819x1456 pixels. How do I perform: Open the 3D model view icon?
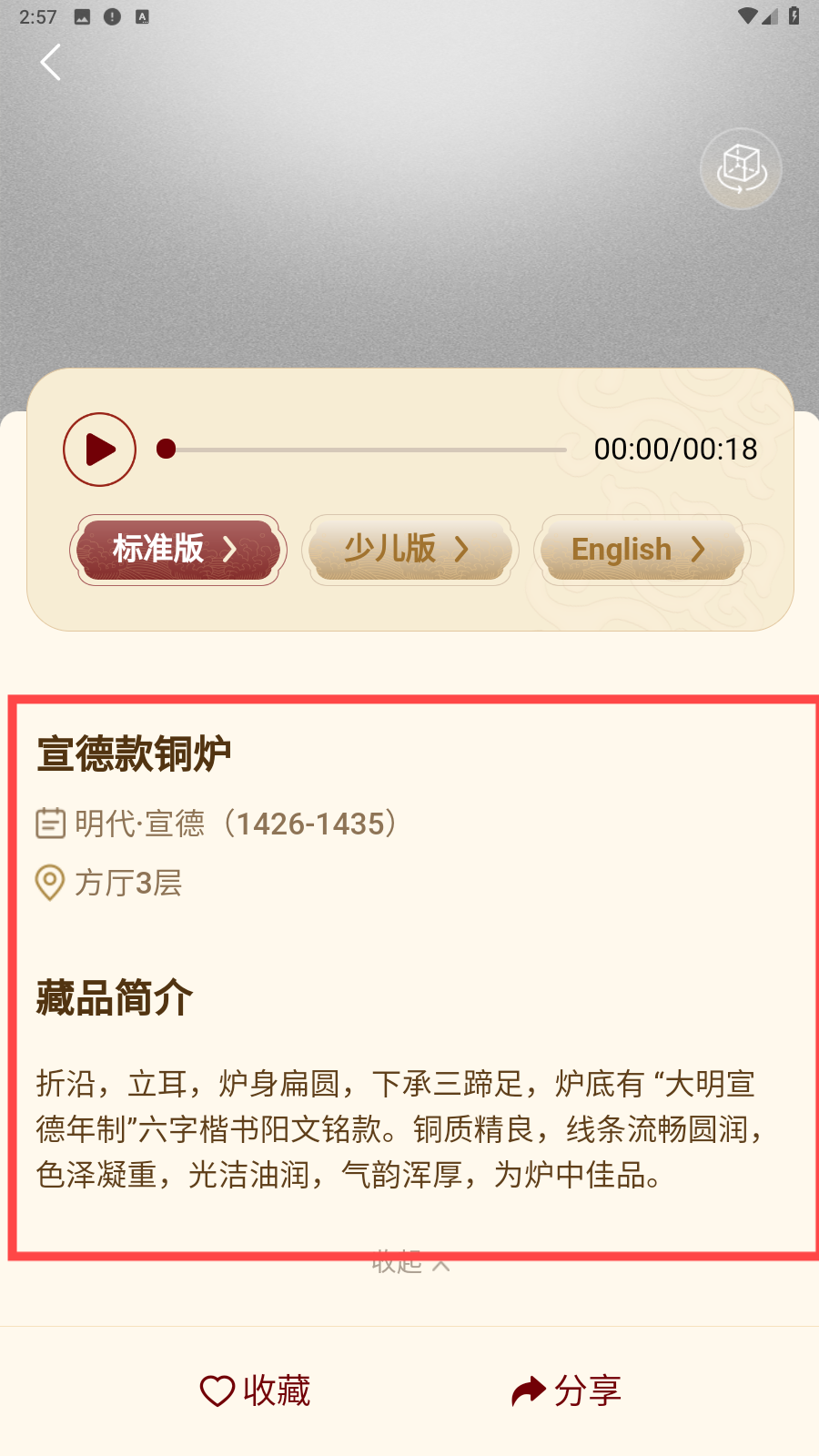[741, 169]
